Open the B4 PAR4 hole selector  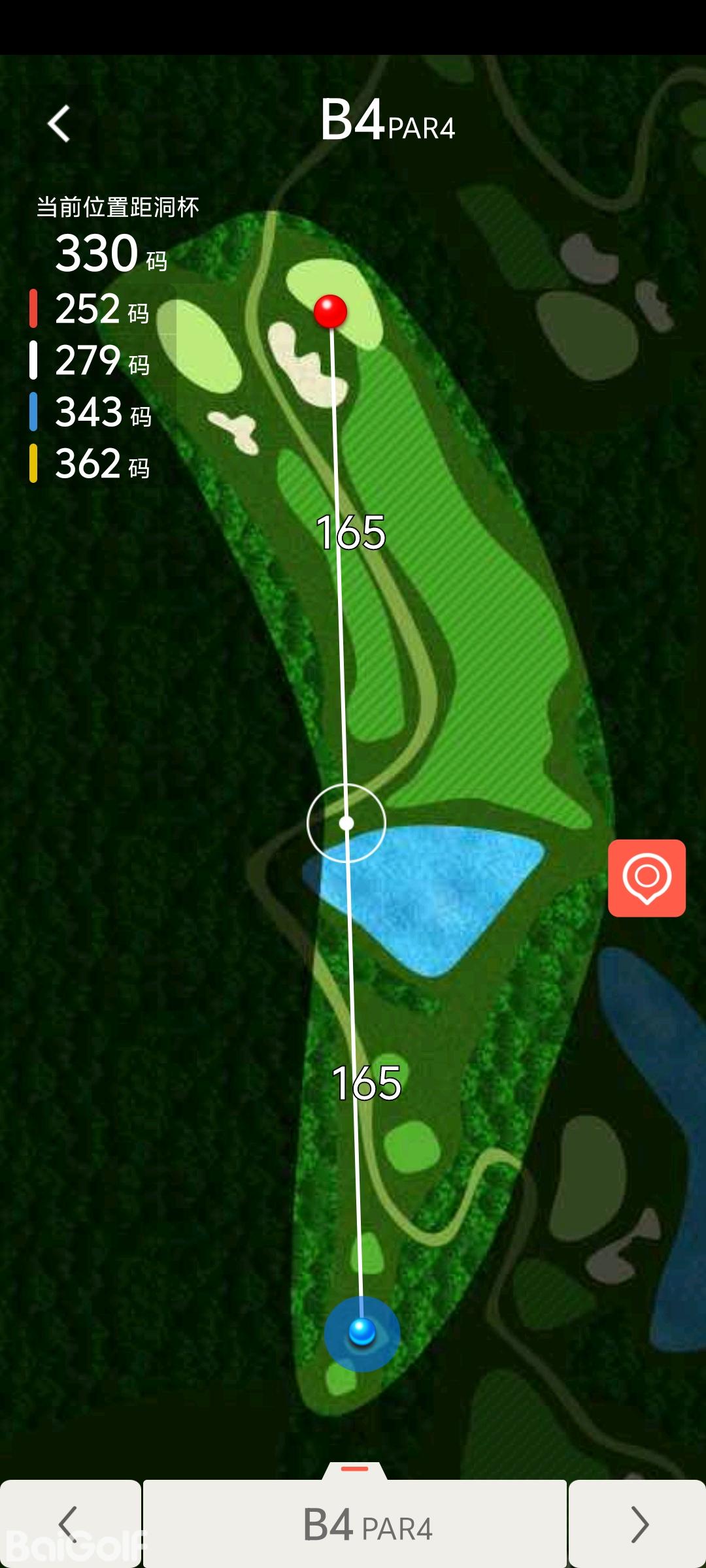tap(356, 1525)
